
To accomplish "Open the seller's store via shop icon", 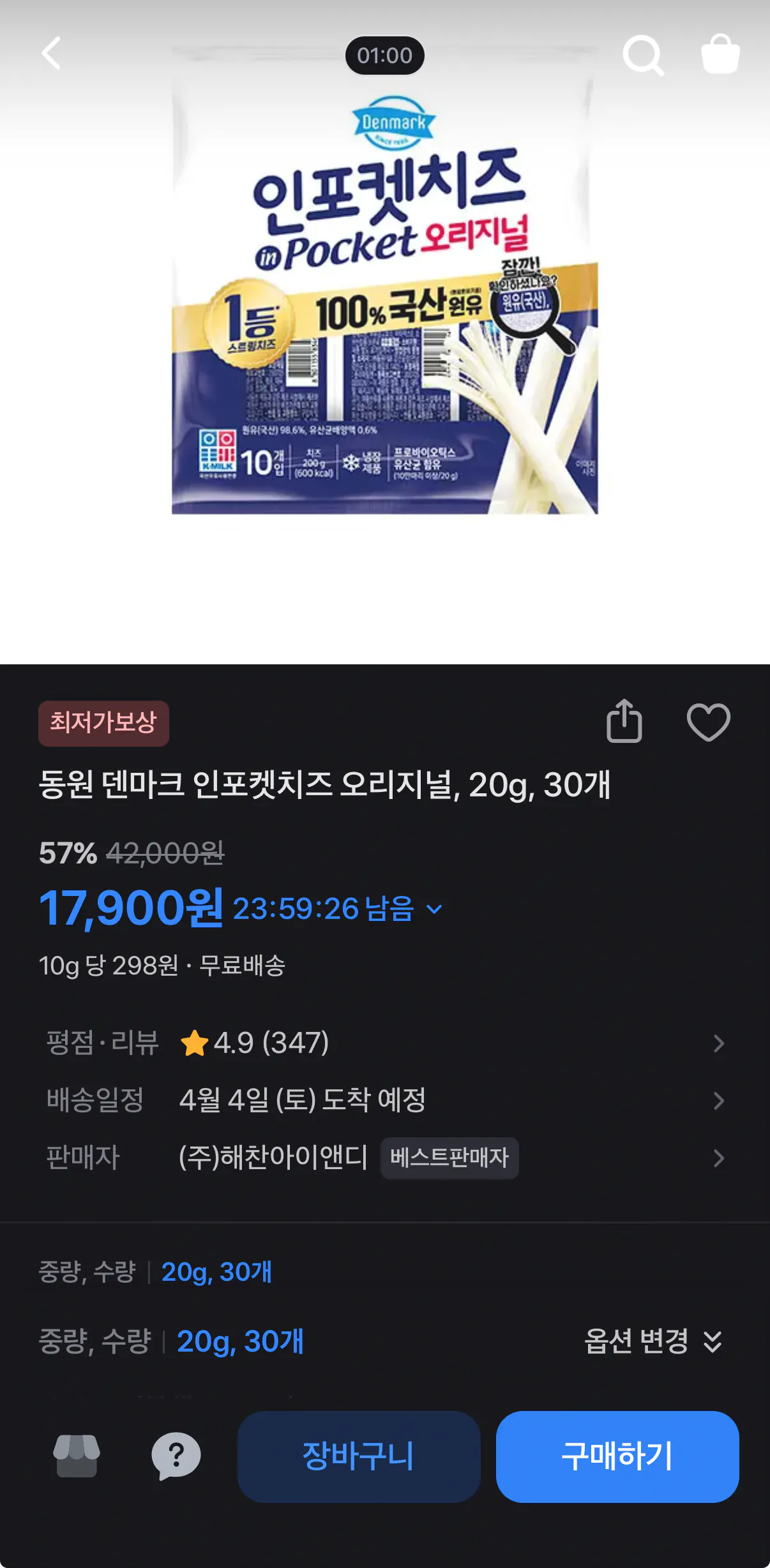I will click(77, 1458).
